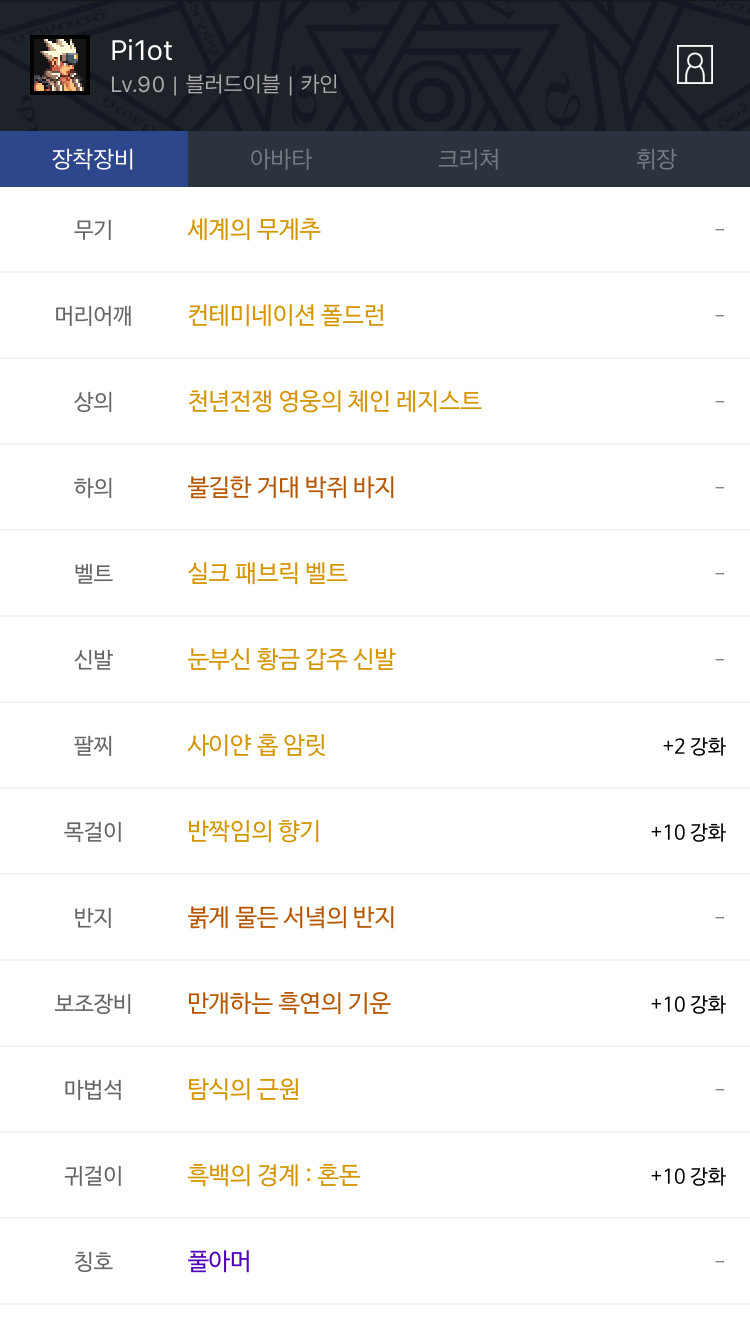The width and height of the screenshot is (750, 1334).
Task: View earring 흑백의 경계 : 혼돈
Action: pos(375,1176)
